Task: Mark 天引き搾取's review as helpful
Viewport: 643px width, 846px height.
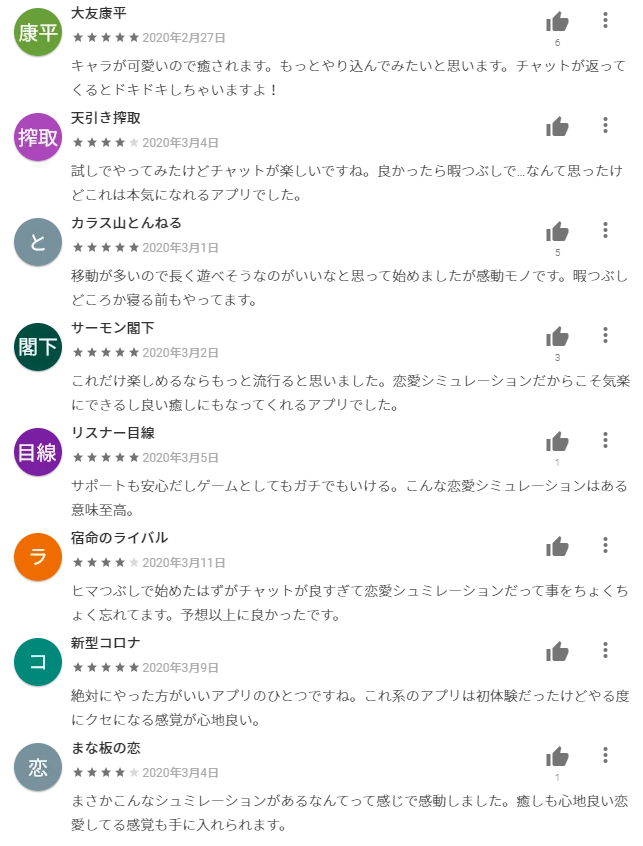Action: click(557, 127)
